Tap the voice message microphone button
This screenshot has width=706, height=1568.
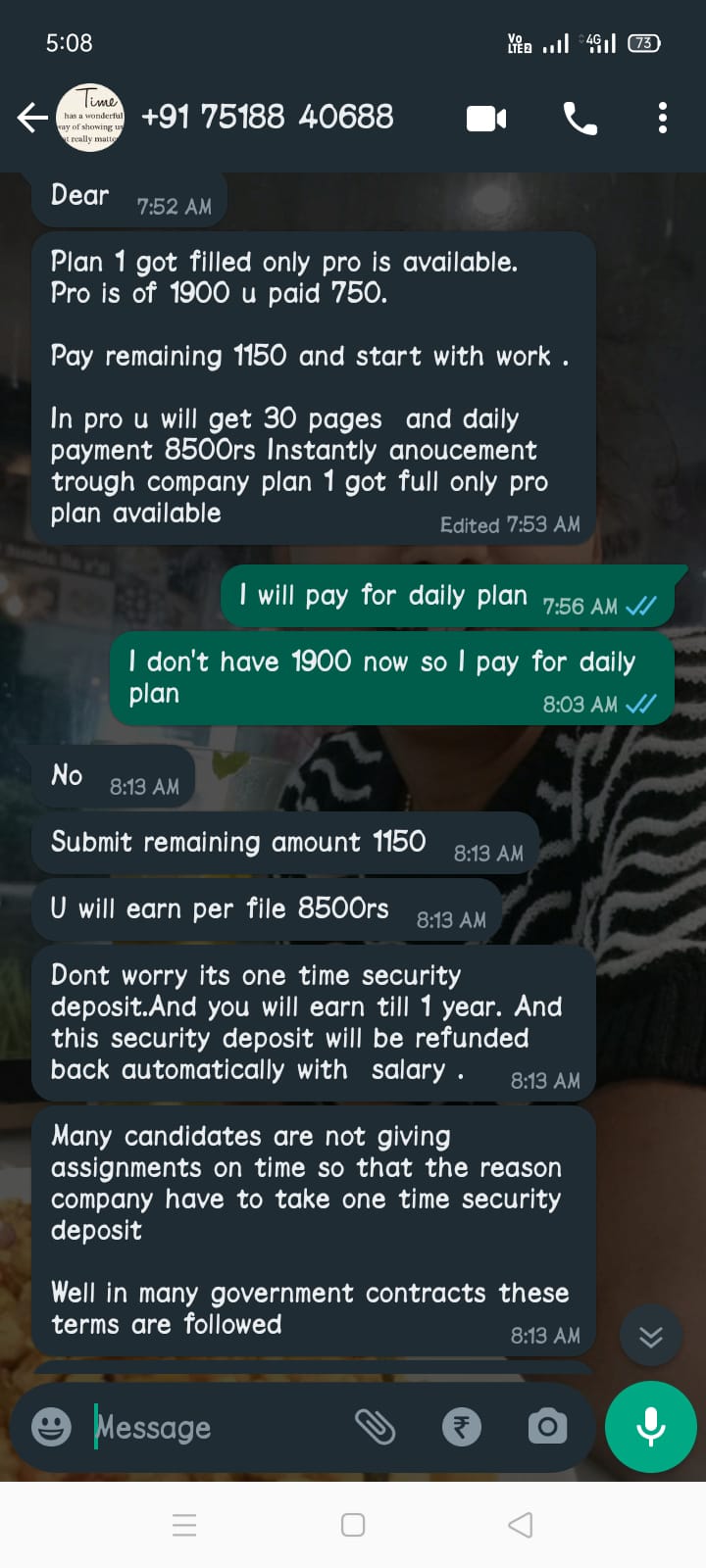[651, 1427]
